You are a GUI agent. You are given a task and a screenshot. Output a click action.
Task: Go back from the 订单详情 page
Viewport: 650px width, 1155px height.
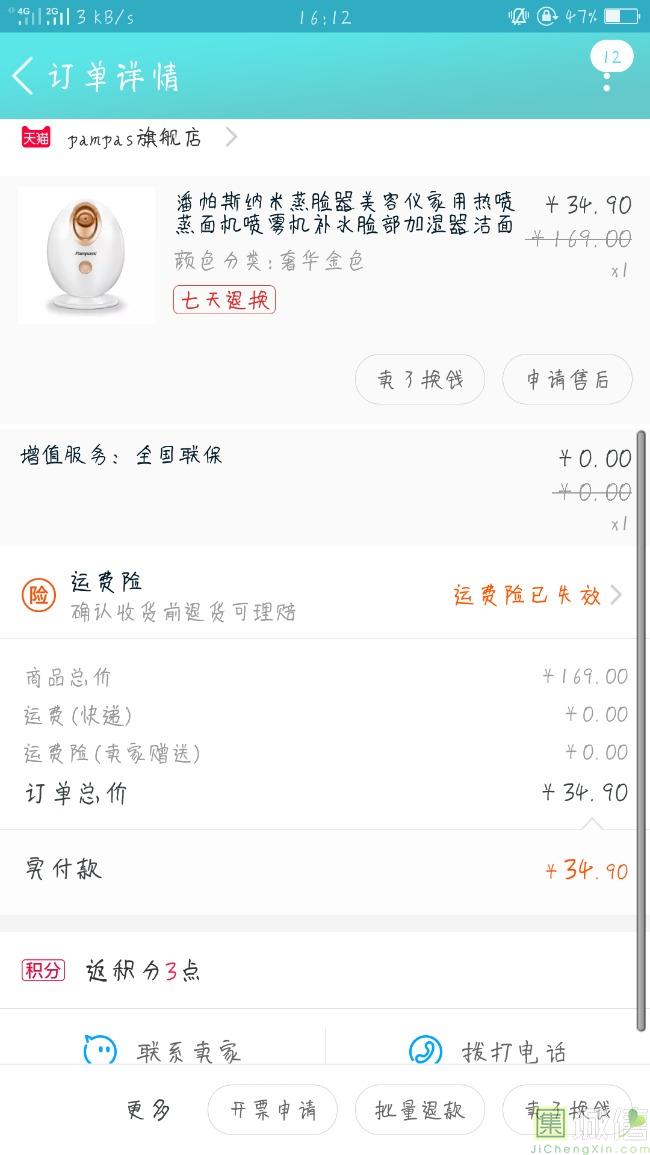(24, 76)
